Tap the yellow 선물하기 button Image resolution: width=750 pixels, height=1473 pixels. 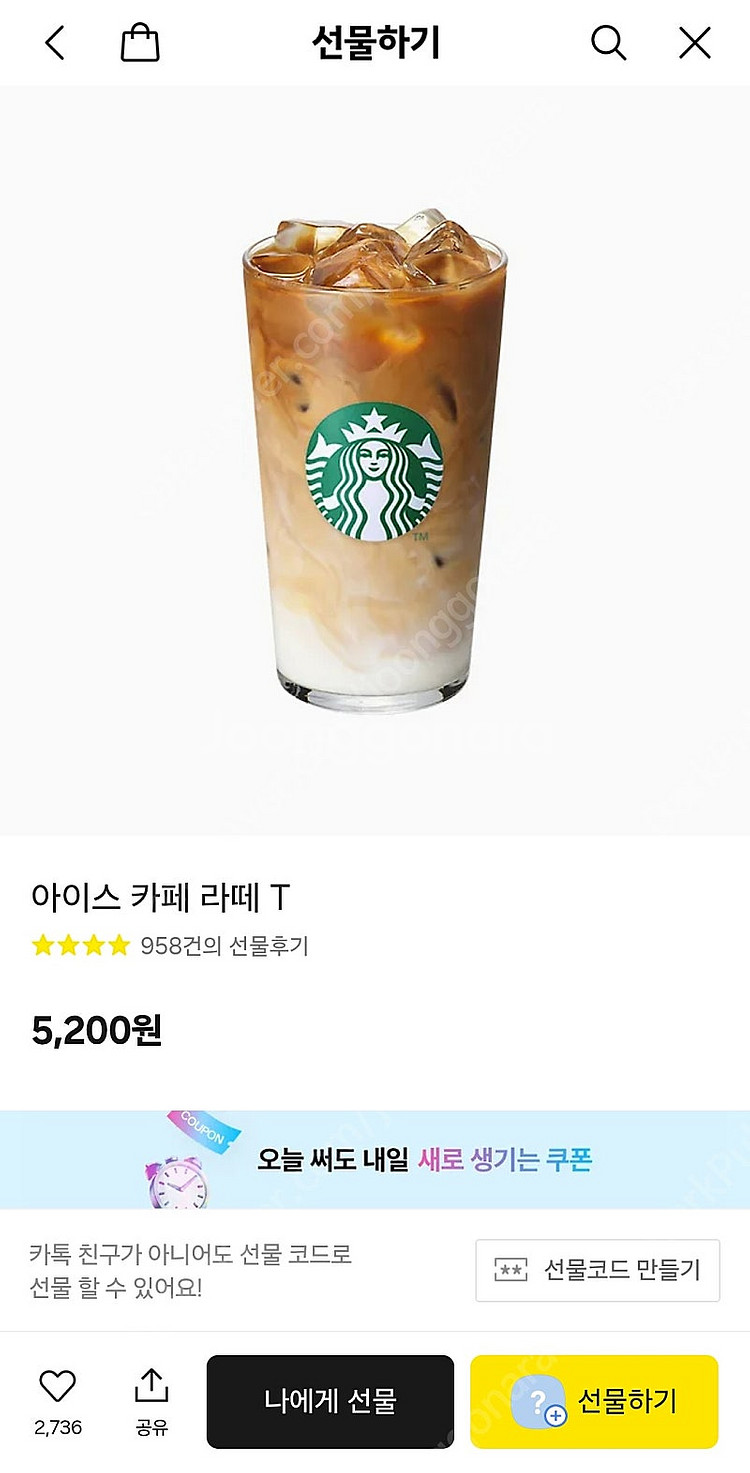[594, 1401]
